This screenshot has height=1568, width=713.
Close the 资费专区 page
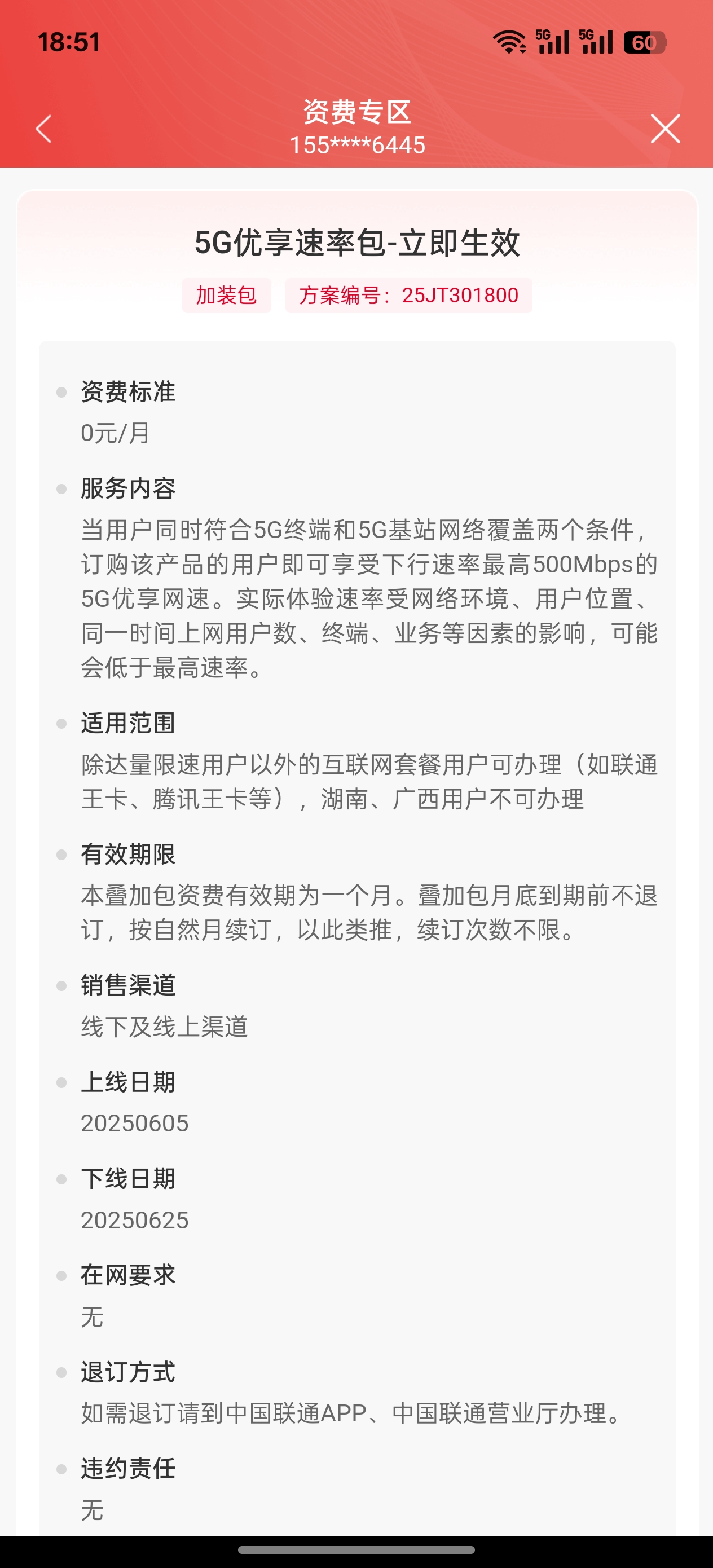[665, 129]
